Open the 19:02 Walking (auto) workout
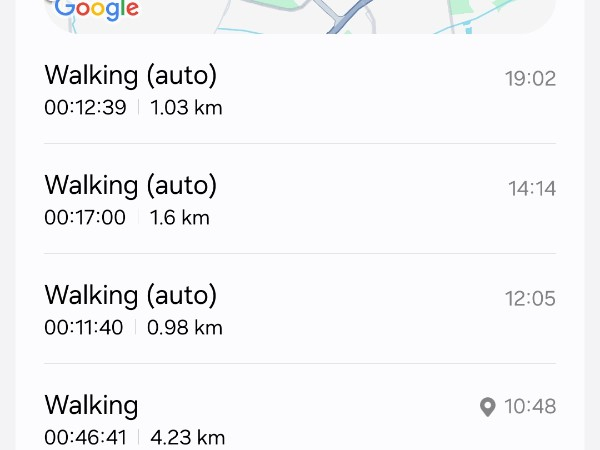Image resolution: width=600 pixels, height=450 pixels. click(300, 91)
